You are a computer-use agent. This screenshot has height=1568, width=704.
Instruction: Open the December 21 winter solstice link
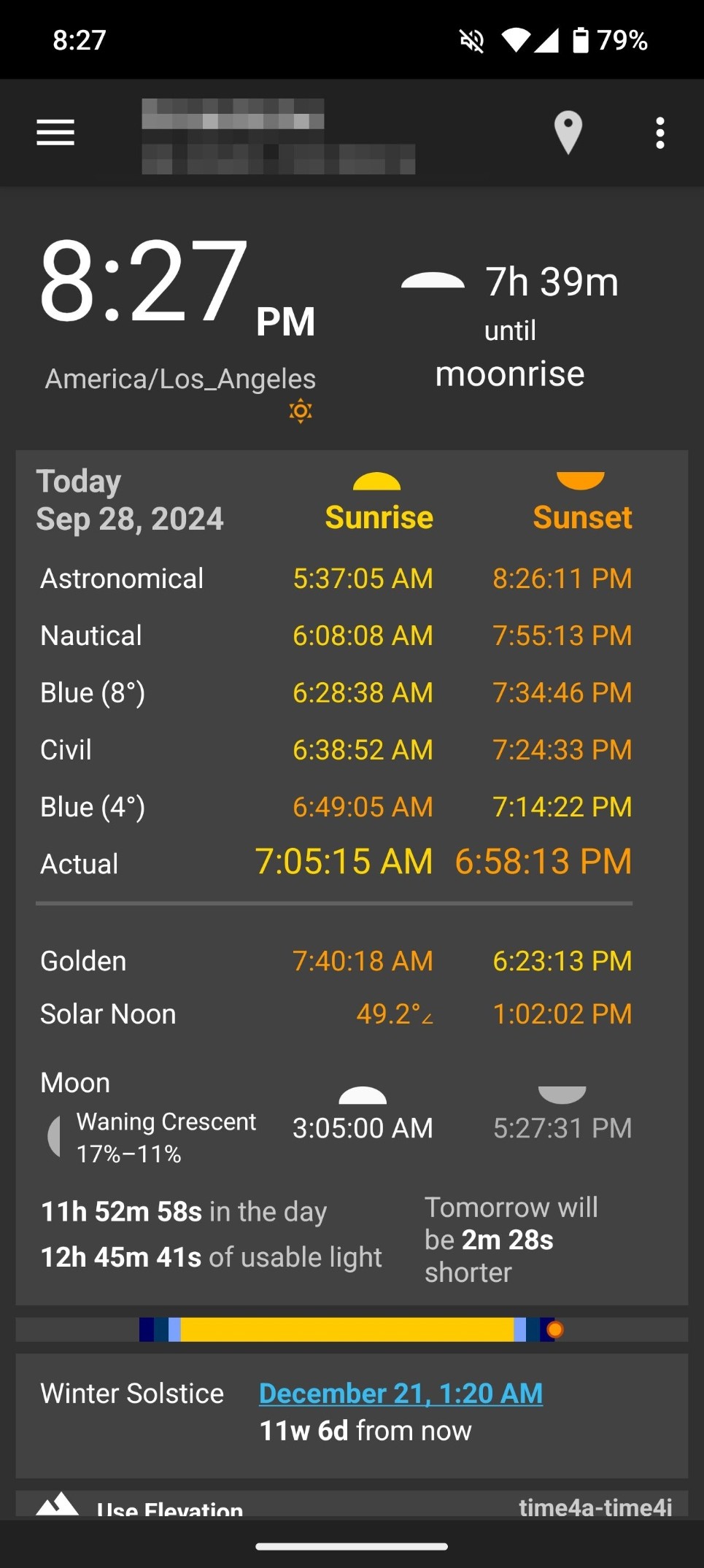(401, 1393)
